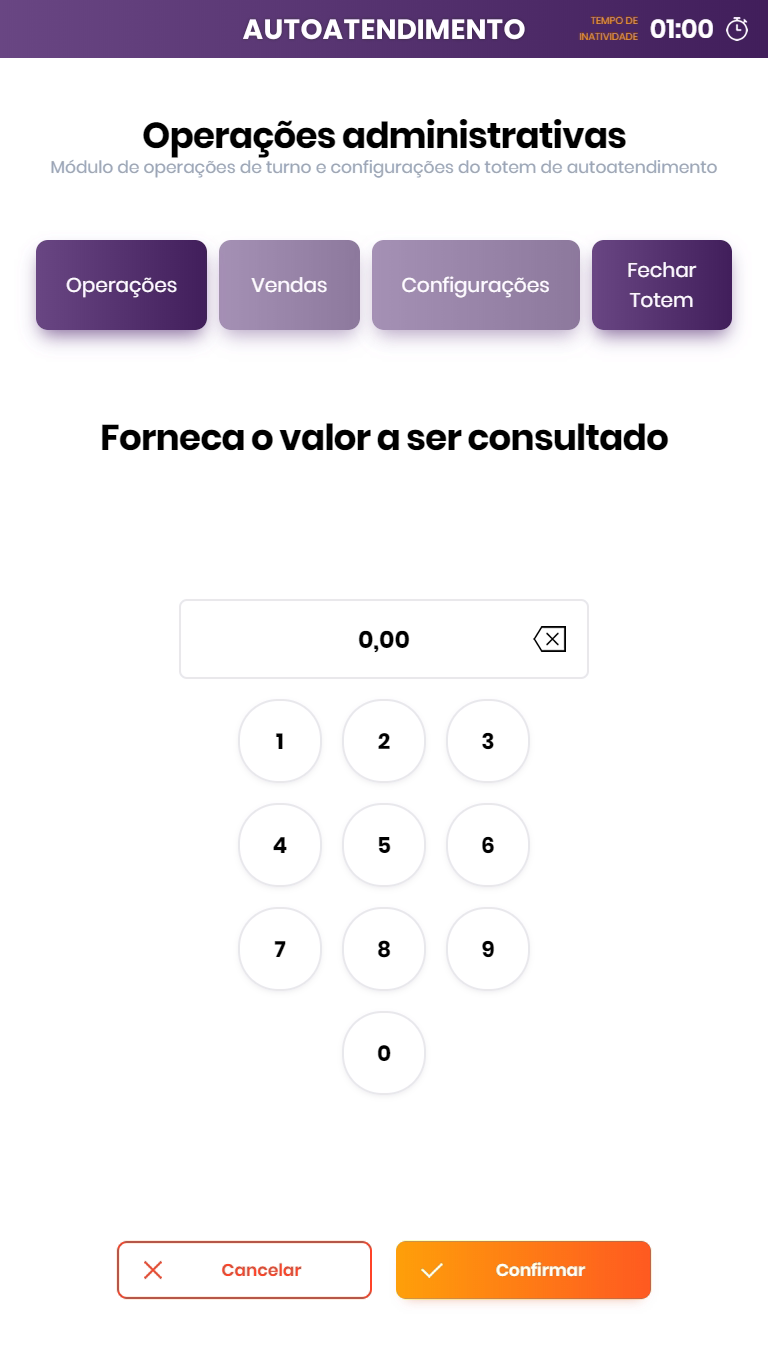Tap the 5 key
The image size is (768, 1360).
click(x=384, y=845)
